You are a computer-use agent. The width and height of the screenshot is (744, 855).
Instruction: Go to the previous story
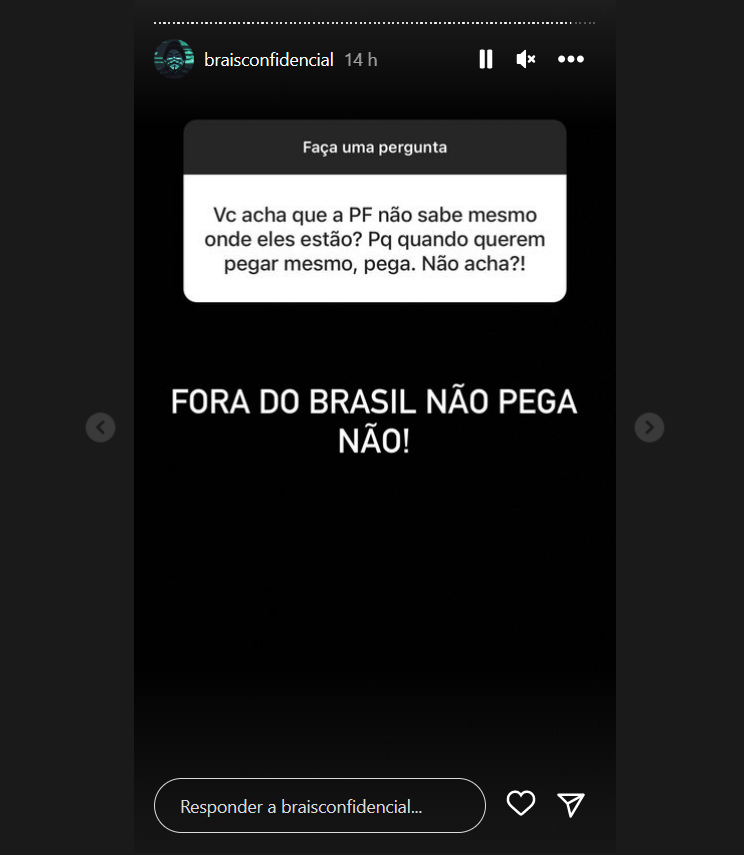(x=100, y=428)
